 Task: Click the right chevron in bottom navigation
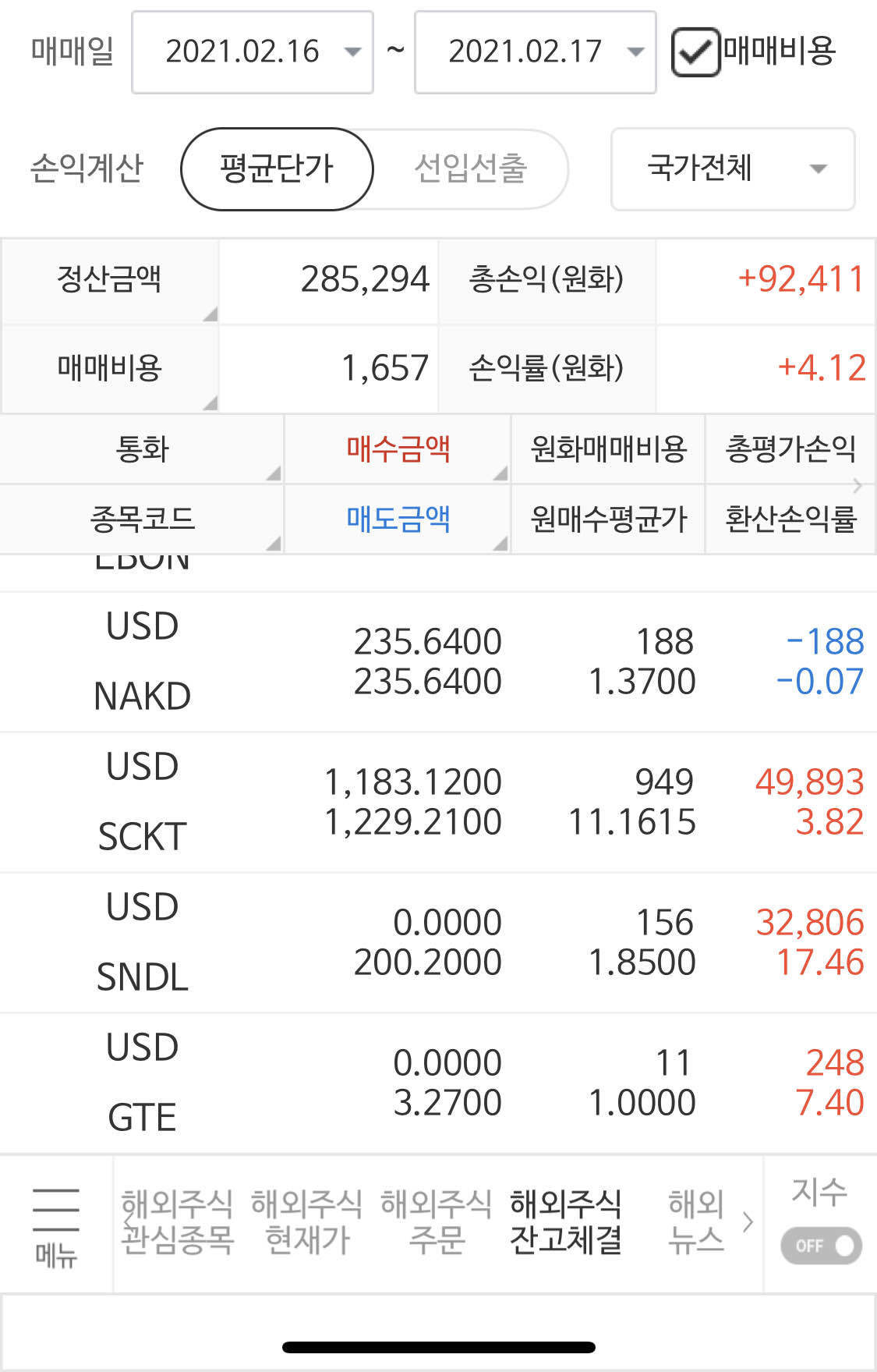(x=748, y=1223)
